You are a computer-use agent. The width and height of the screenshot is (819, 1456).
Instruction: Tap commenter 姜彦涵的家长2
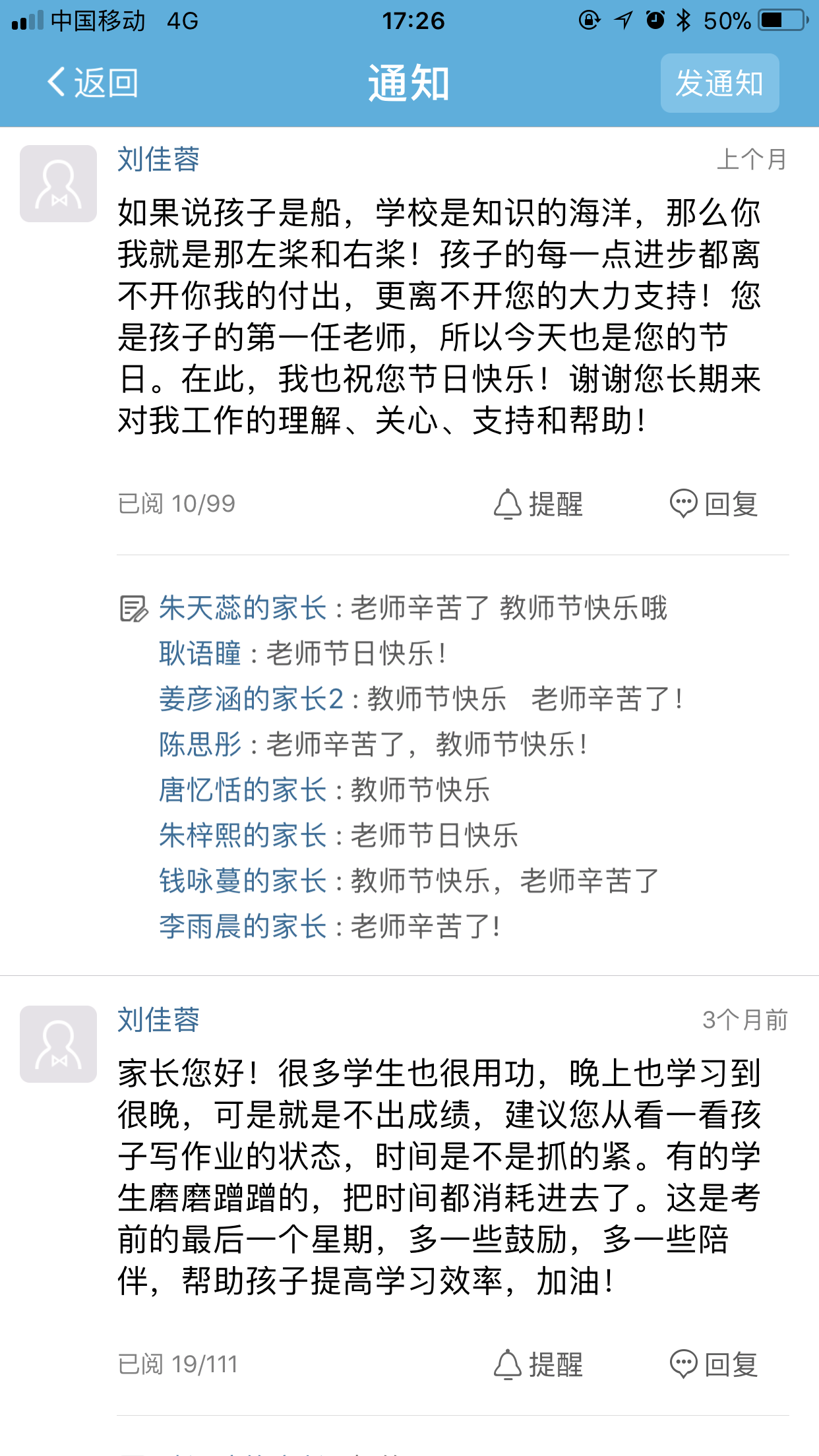pyautogui.click(x=251, y=699)
